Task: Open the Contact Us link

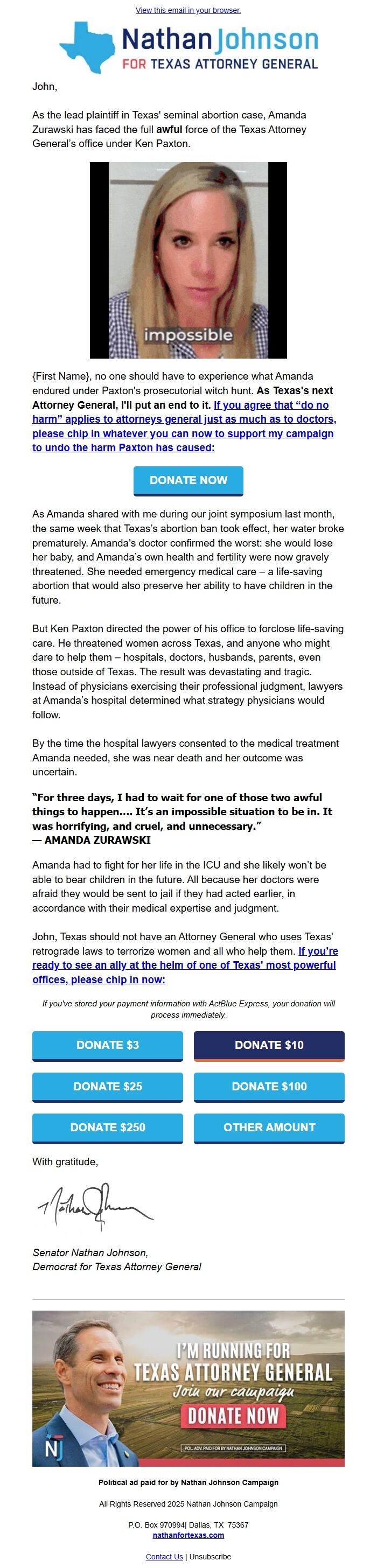Action: click(164, 1557)
